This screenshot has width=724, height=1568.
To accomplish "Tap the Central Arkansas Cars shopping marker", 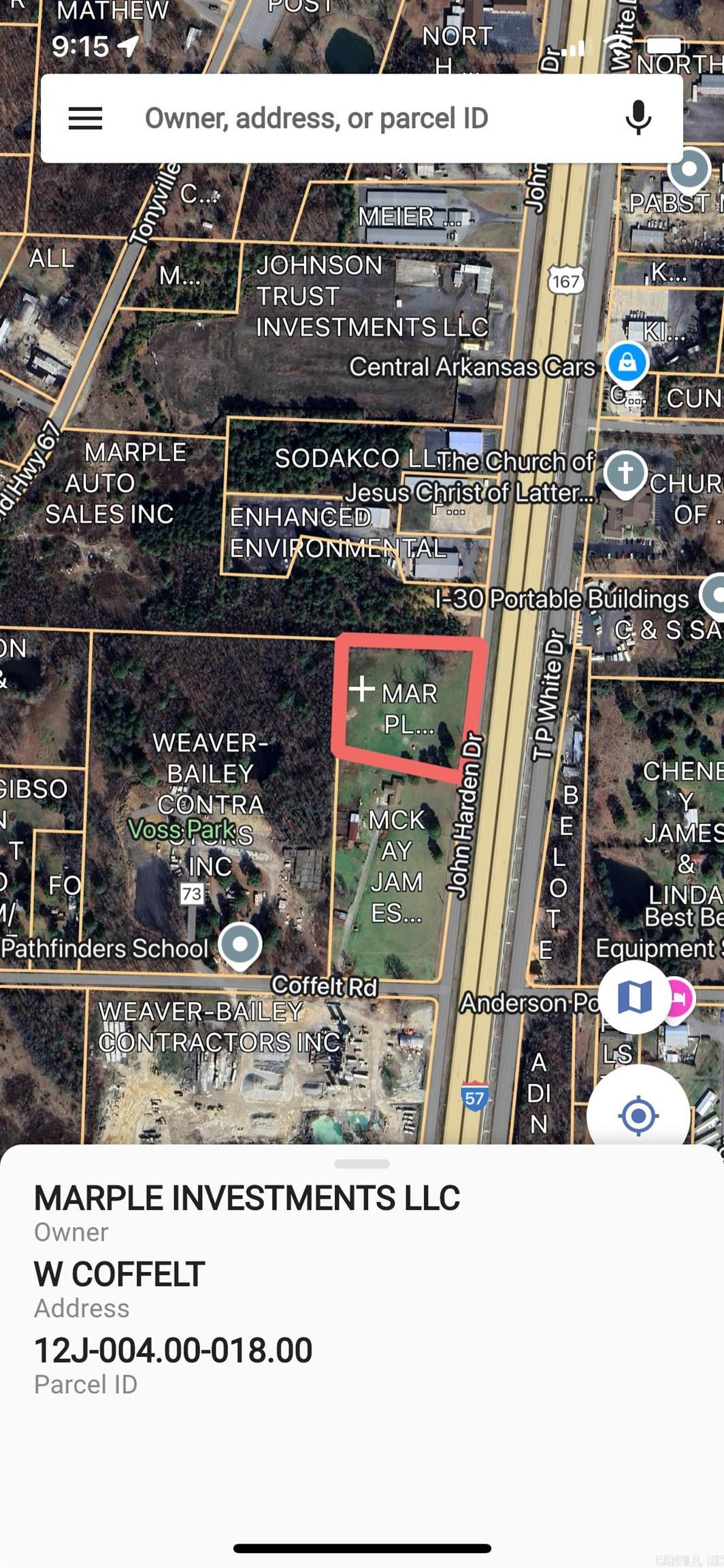I will 627,362.
